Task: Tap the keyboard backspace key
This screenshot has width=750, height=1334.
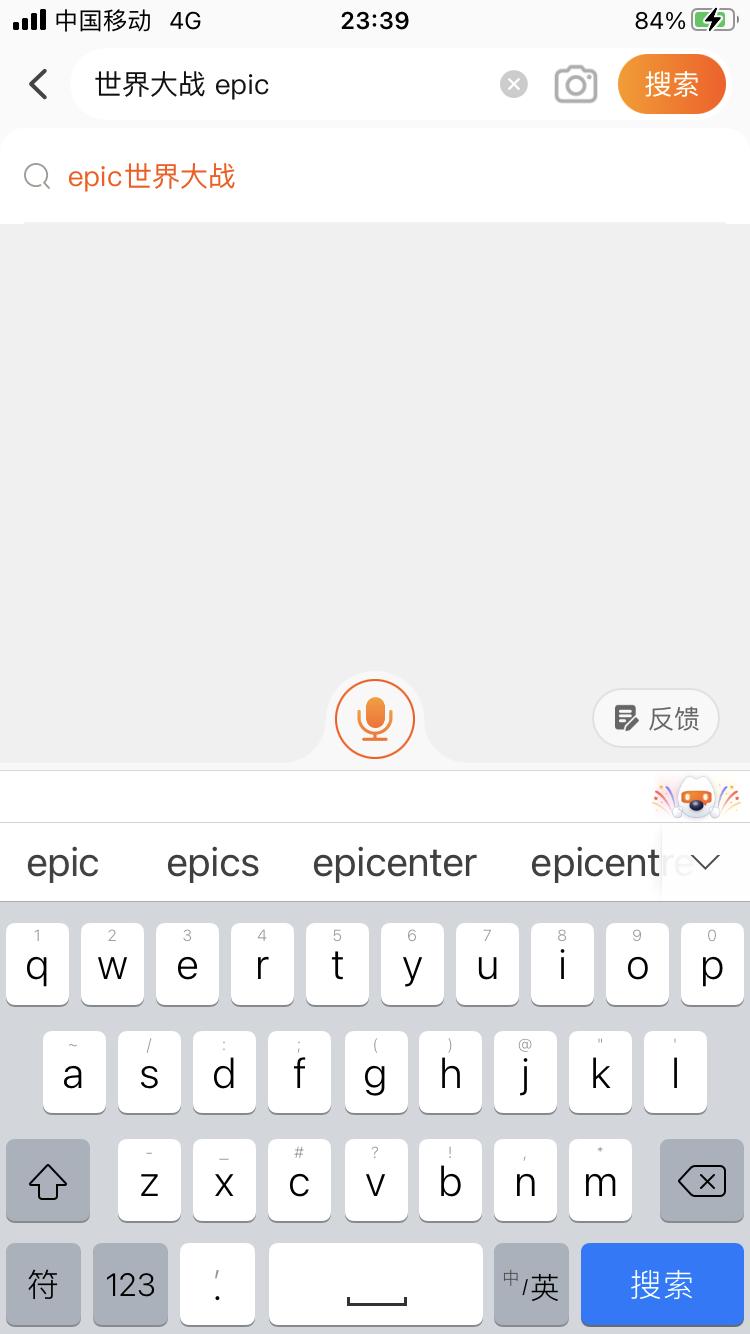Action: [701, 1182]
